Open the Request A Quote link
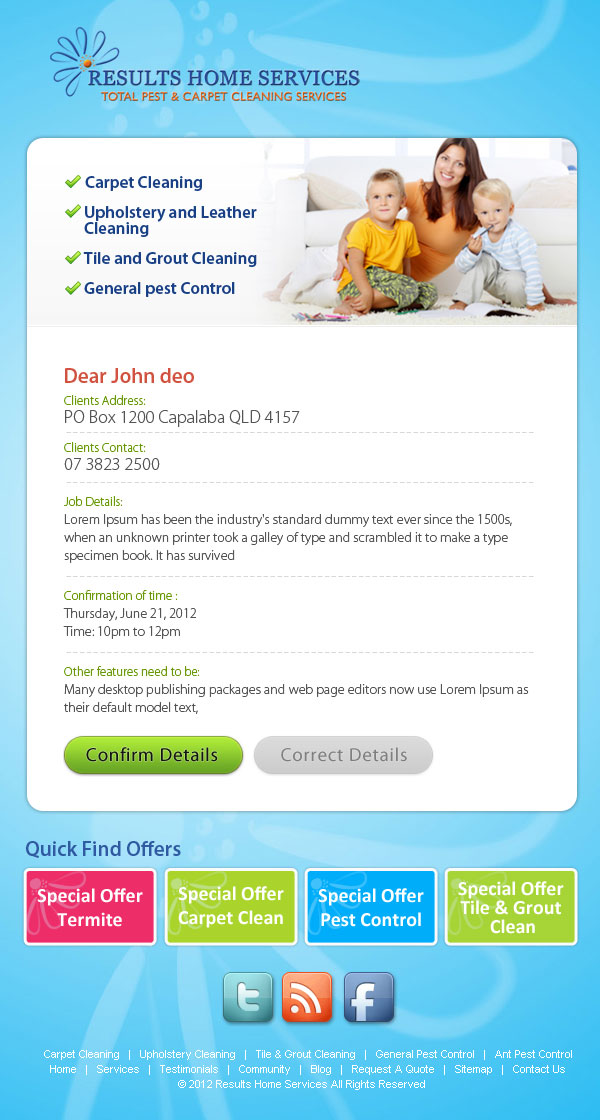The width and height of the screenshot is (600, 1120). click(393, 1069)
